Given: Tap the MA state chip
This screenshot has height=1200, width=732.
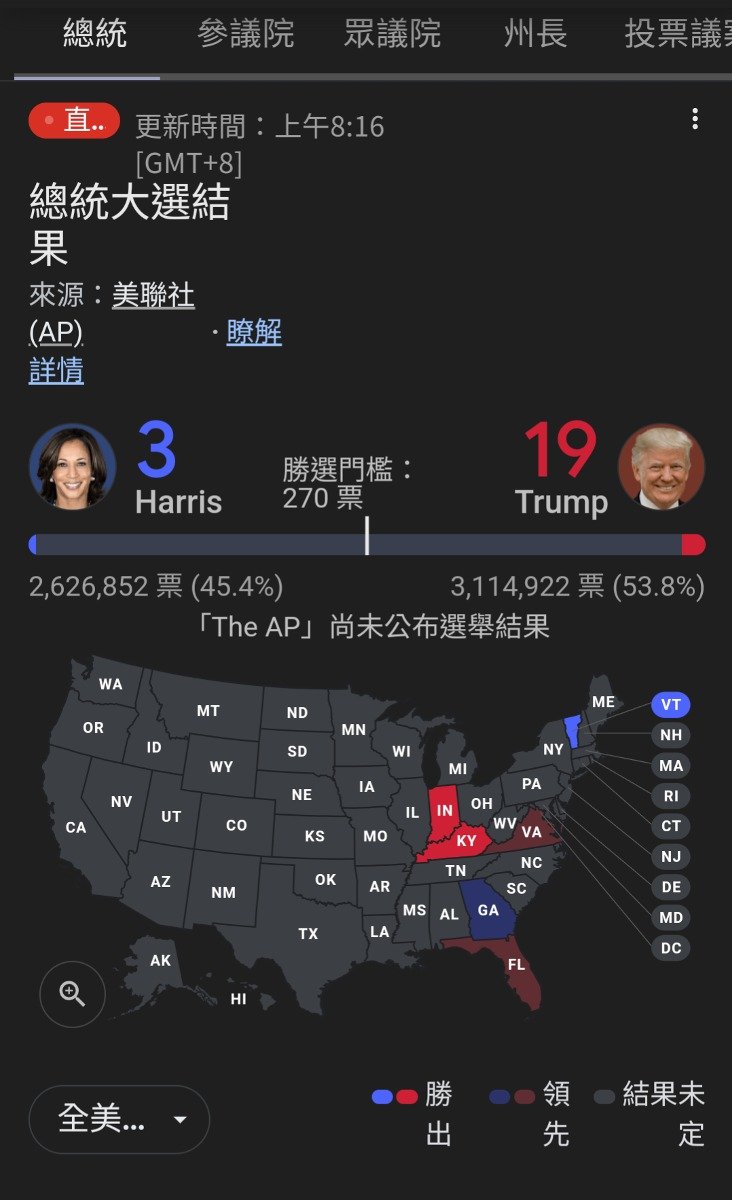Looking at the screenshot, I should coord(670,766).
